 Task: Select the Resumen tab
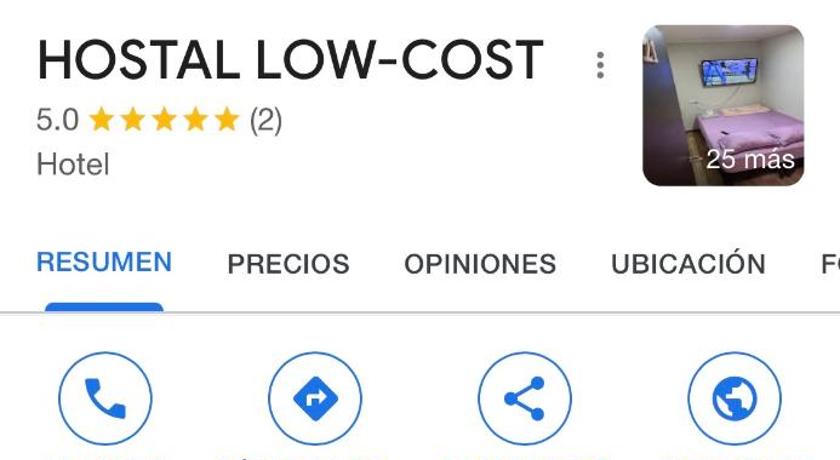[104, 263]
